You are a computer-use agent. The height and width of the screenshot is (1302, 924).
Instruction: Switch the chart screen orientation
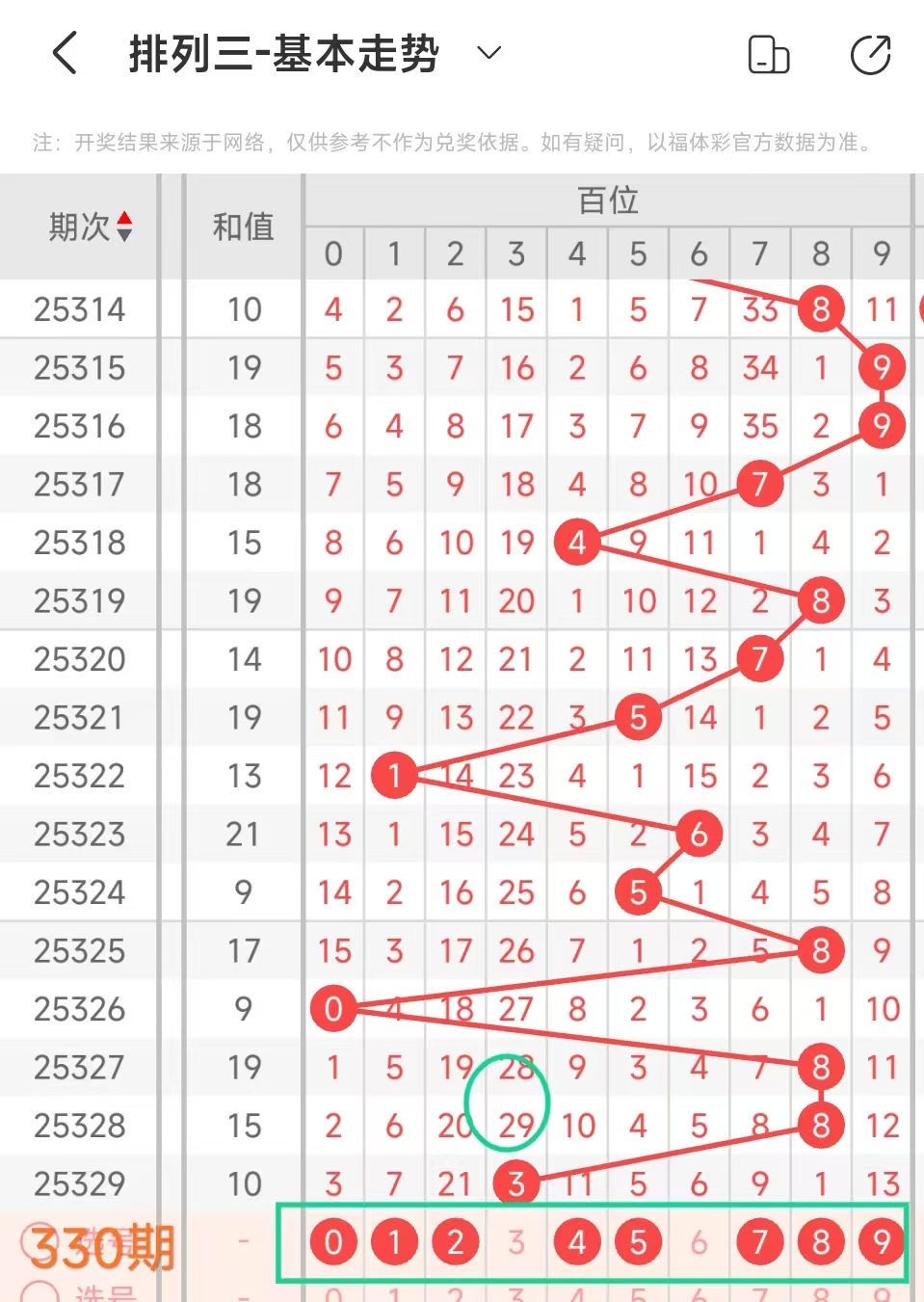coord(768,55)
